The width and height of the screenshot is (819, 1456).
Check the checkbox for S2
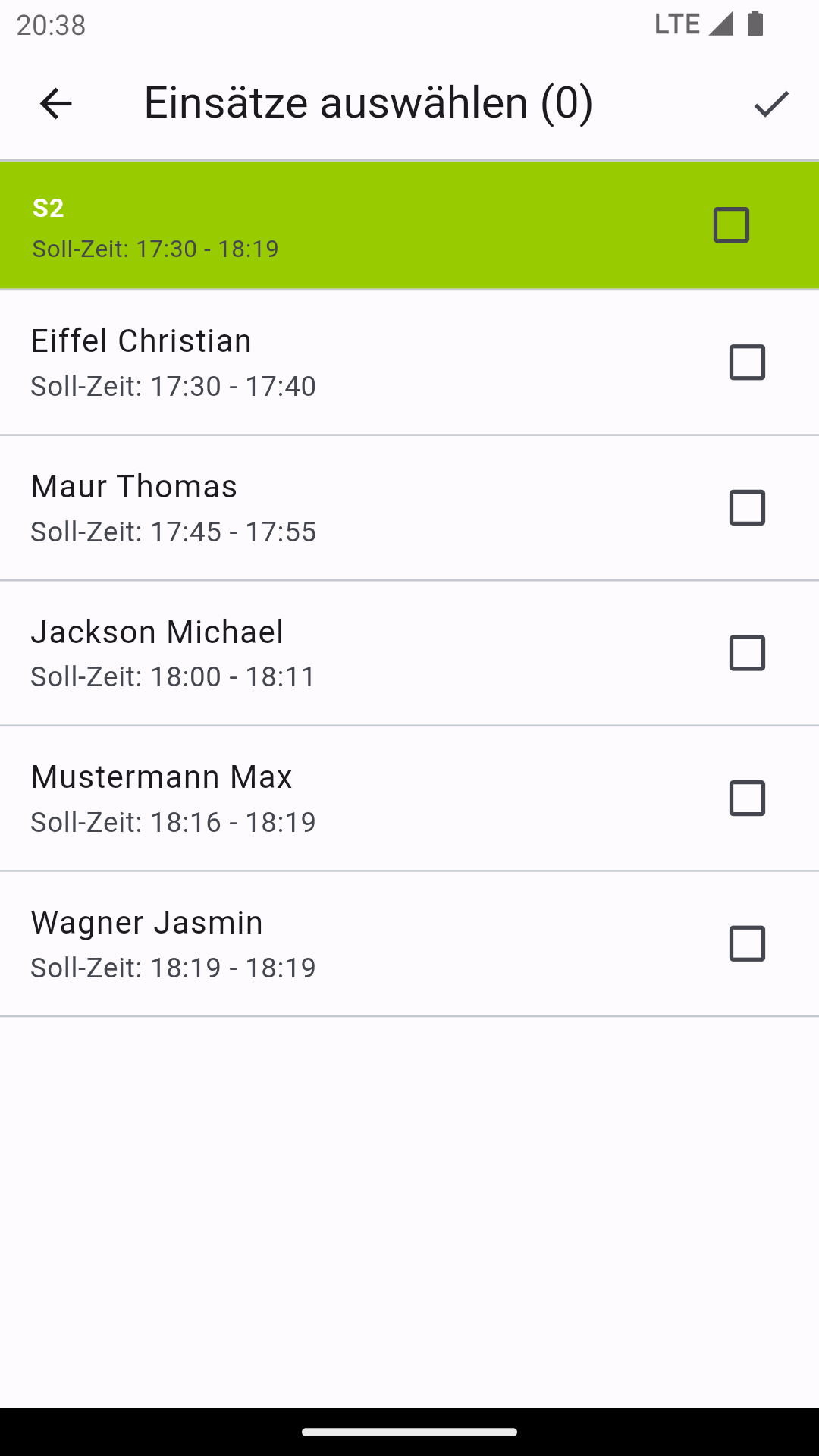point(730,224)
